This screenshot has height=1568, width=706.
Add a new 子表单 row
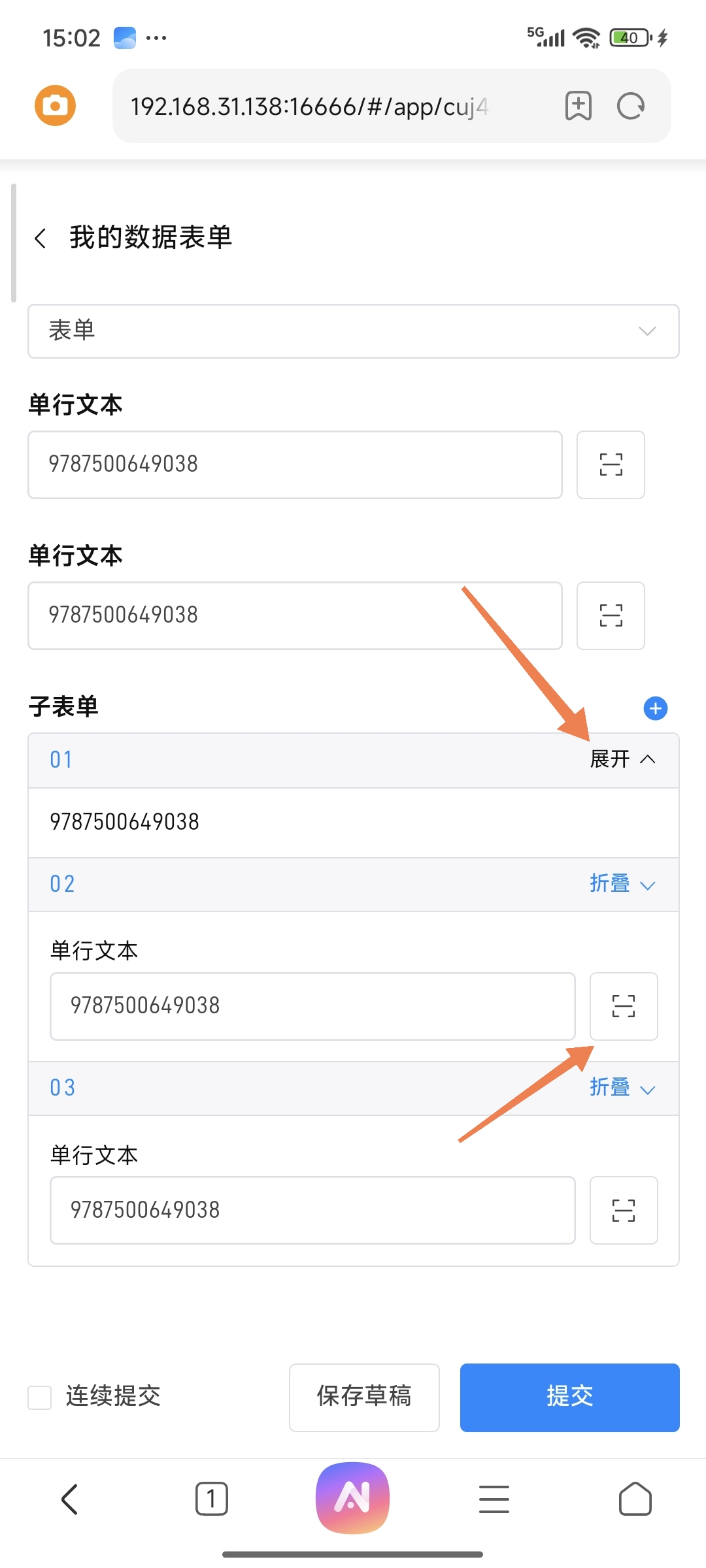[655, 708]
